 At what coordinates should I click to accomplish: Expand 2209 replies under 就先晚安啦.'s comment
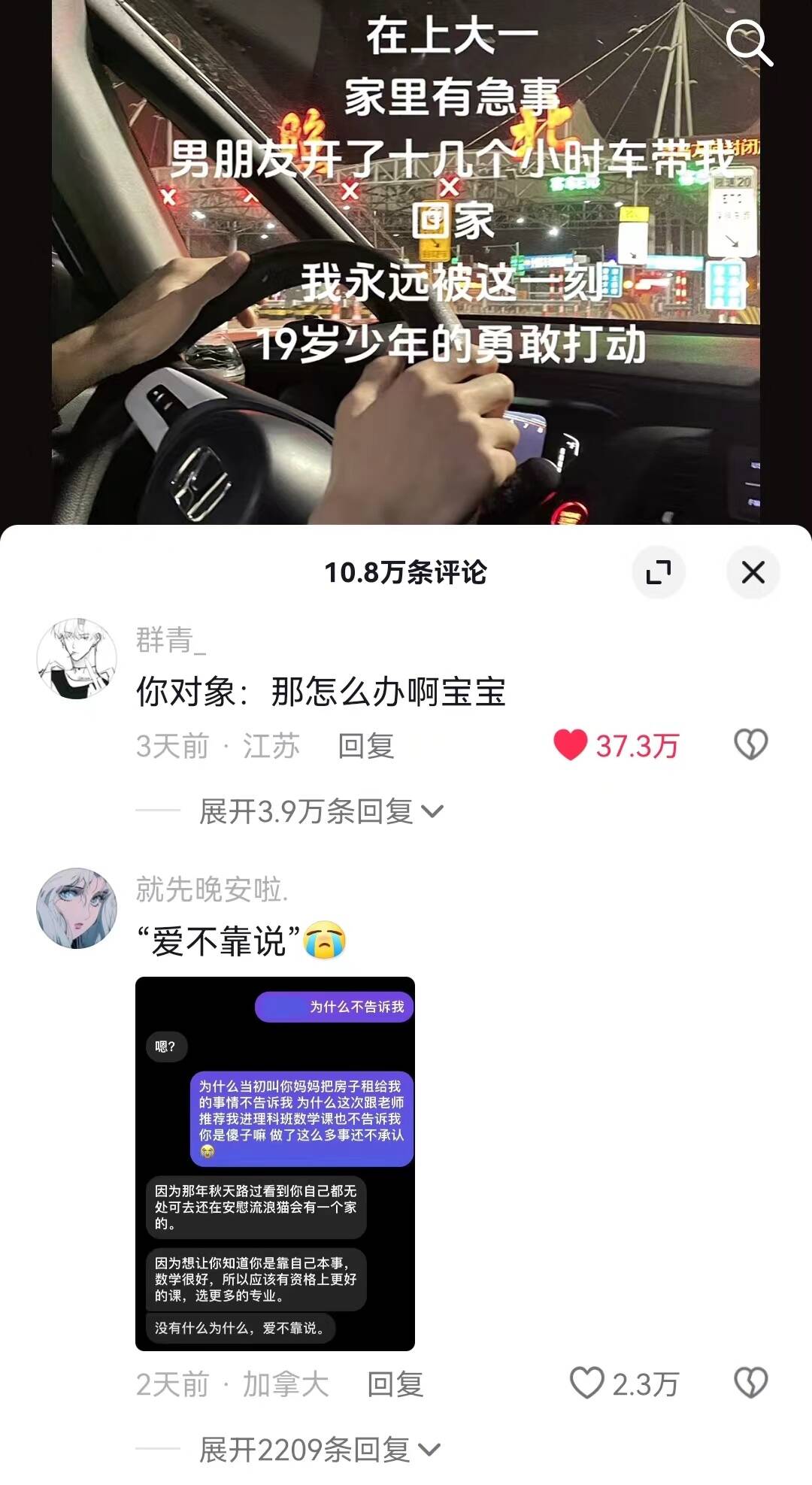(x=320, y=1450)
